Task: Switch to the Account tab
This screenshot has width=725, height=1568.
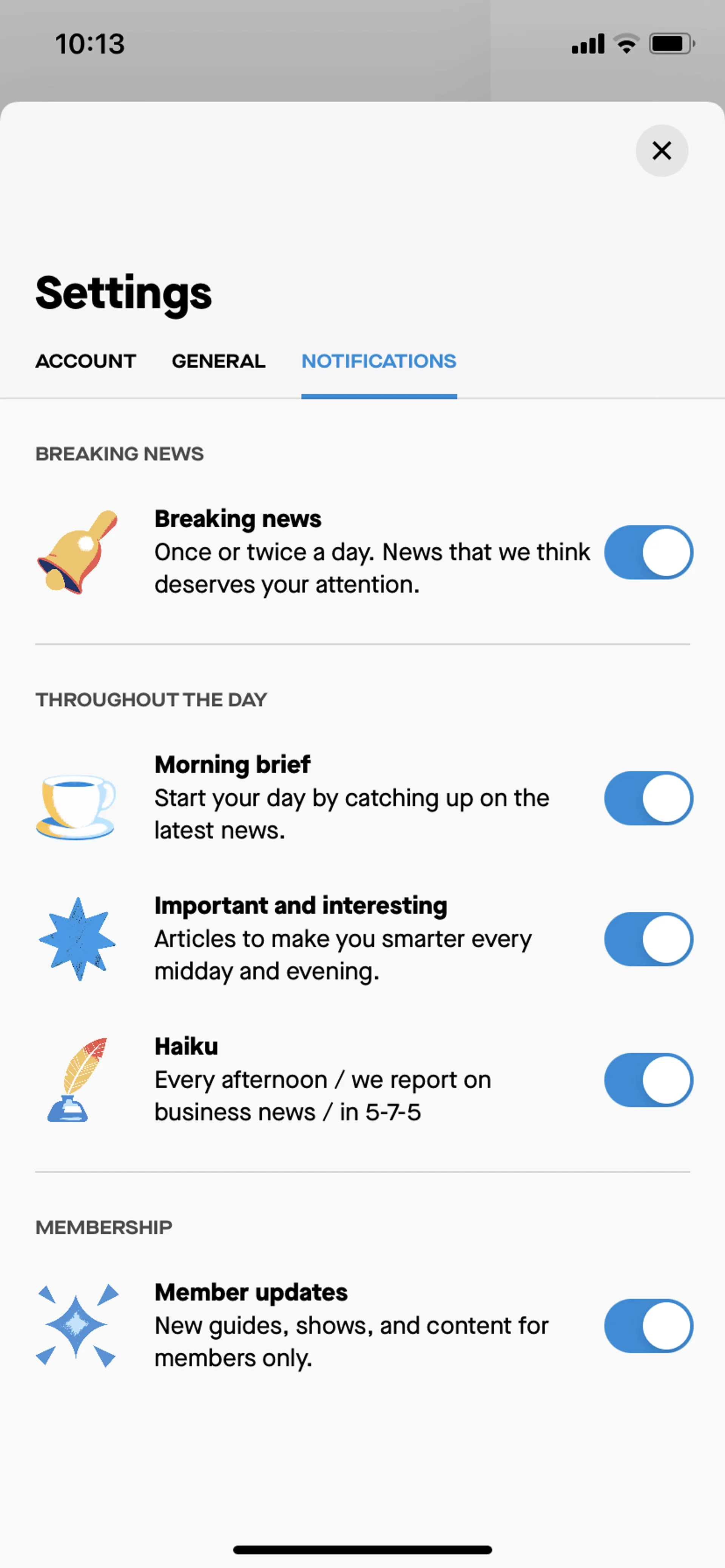Action: 85,361
